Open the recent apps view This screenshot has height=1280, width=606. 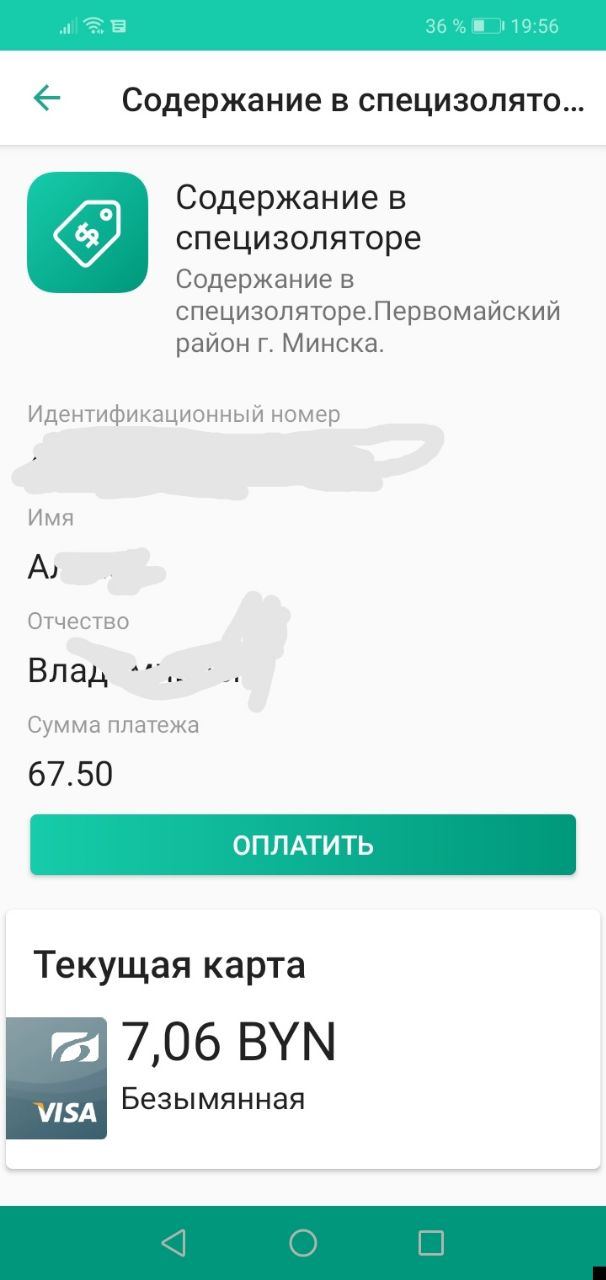pos(431,1243)
